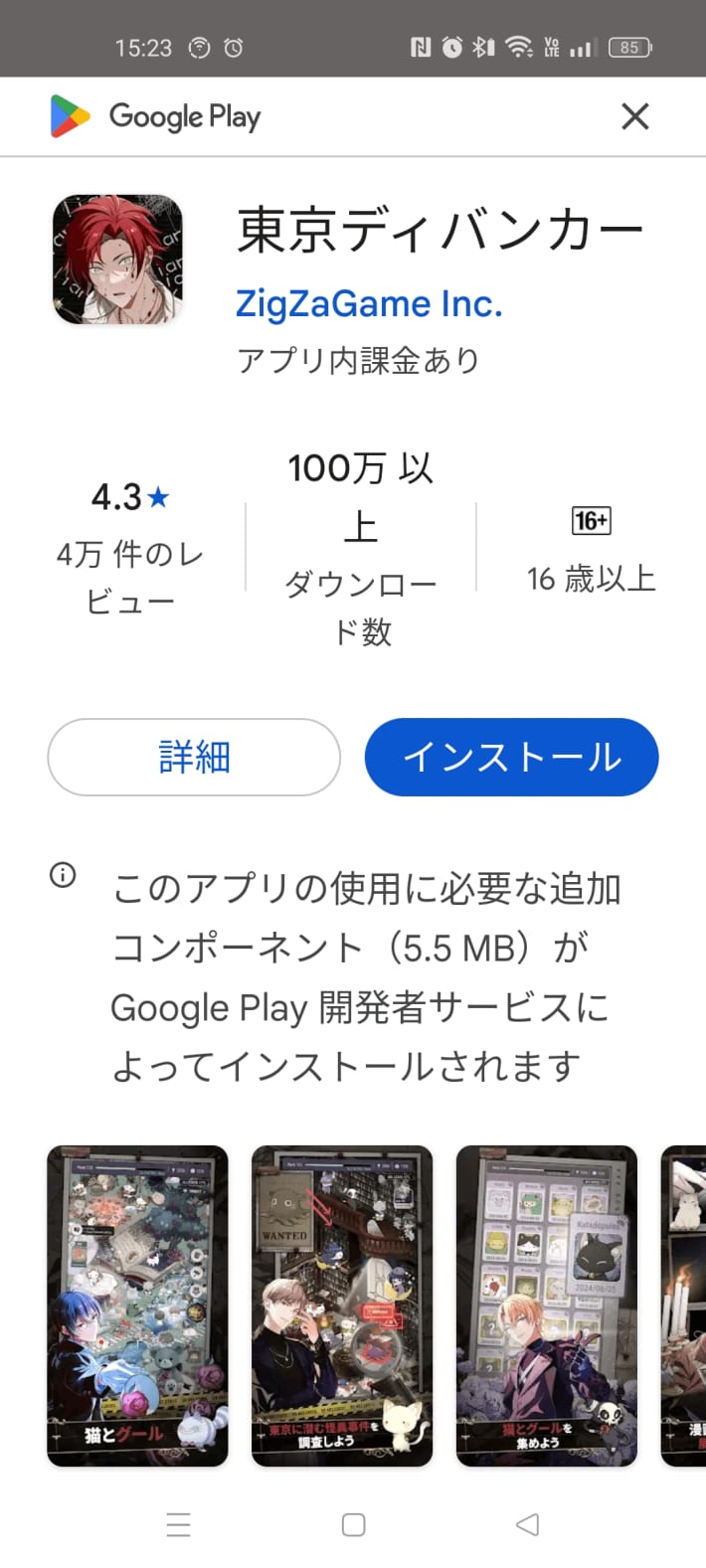Tap the インストール button

(x=511, y=758)
